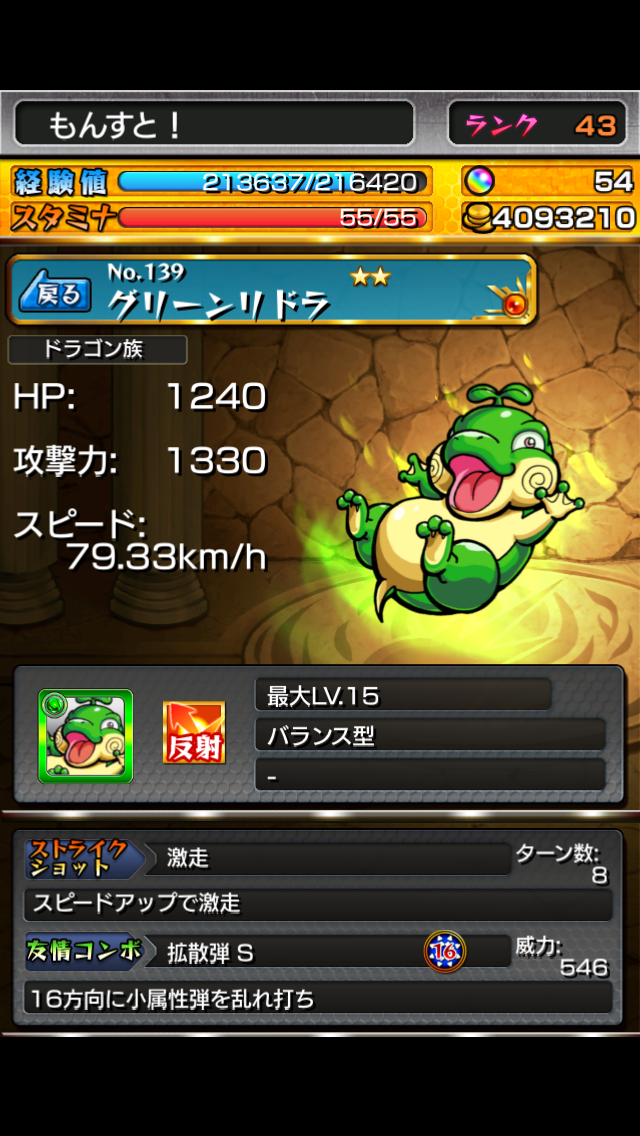Viewport: 640px width, 1136px height.
Task: Tap the Green Ridora monster thumbnail
Action: (x=86, y=735)
